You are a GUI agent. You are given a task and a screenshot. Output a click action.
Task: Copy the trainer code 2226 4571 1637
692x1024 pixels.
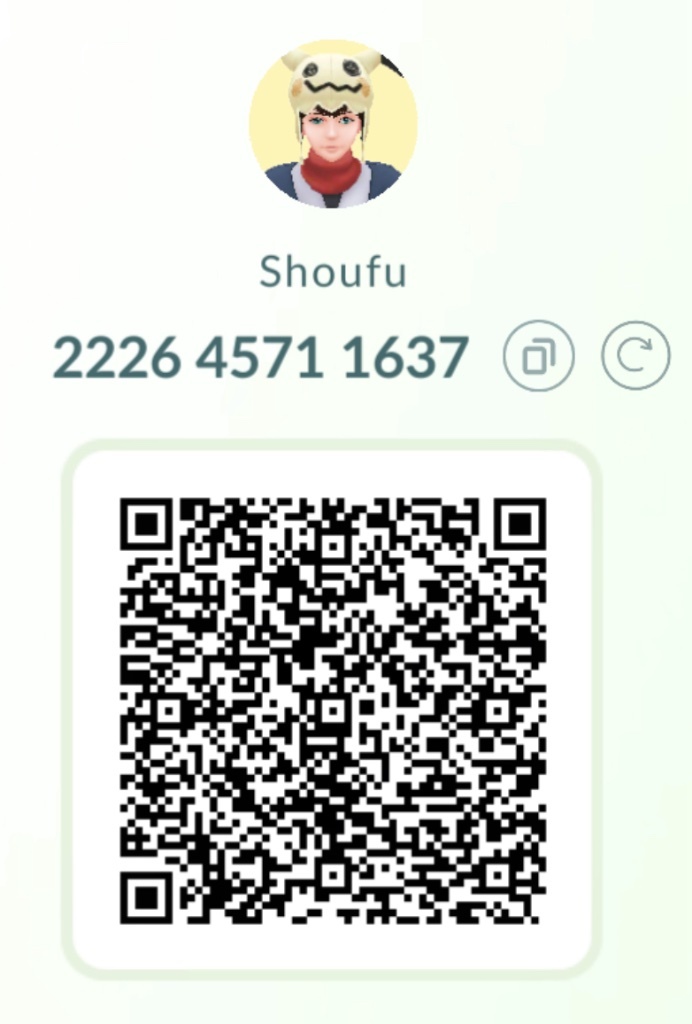[x=538, y=356]
